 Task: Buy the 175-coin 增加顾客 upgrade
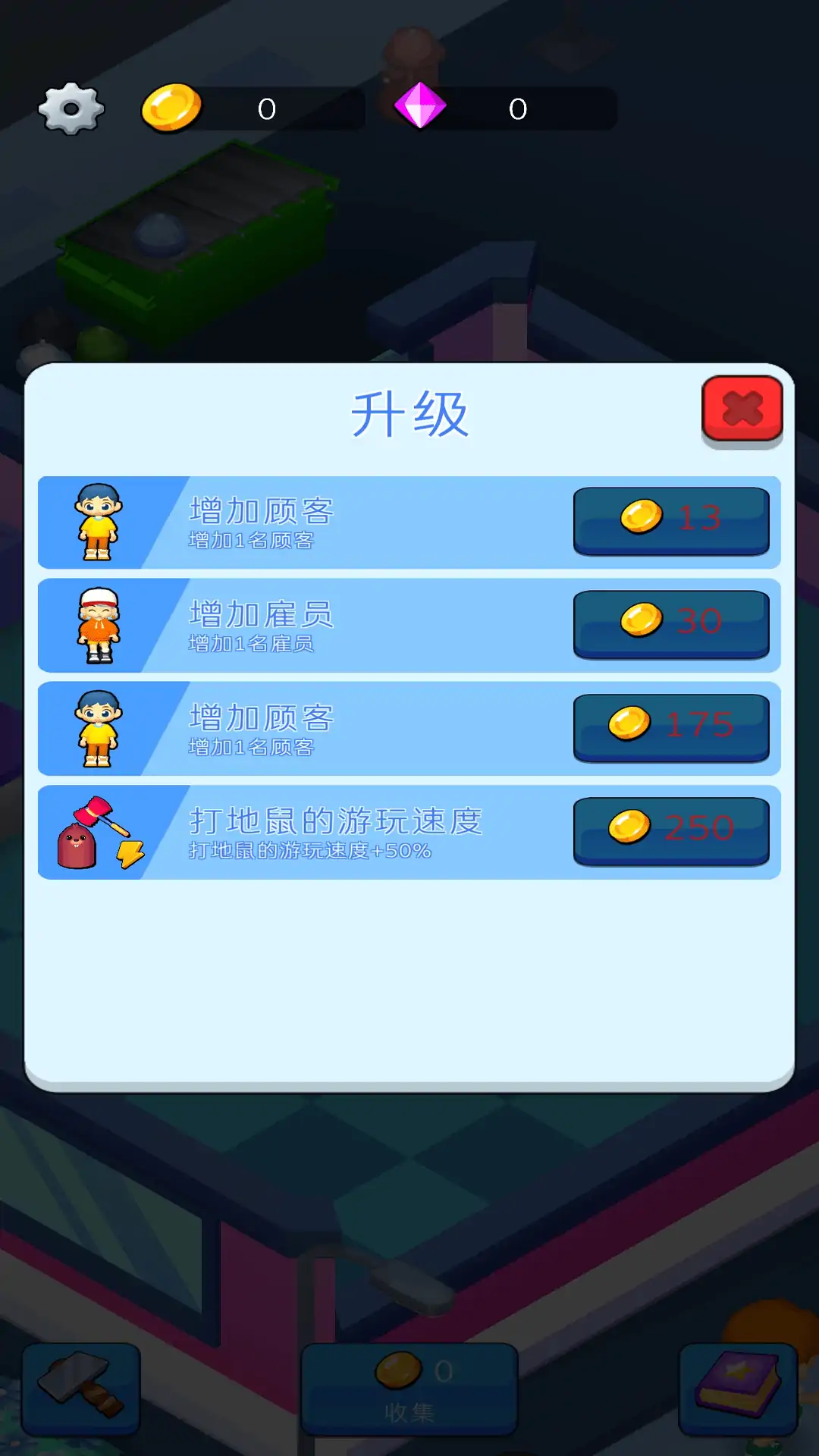(671, 727)
